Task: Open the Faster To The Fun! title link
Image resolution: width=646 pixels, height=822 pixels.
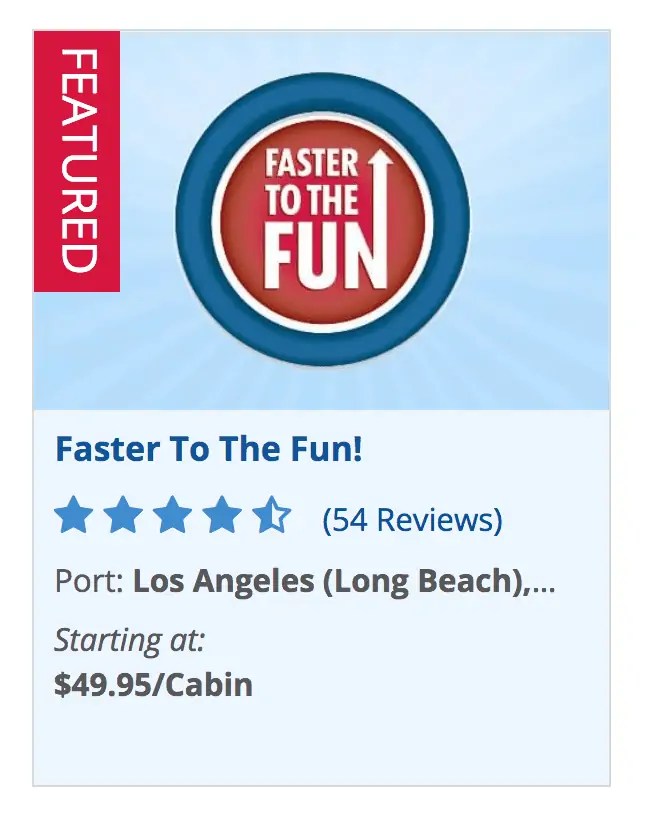Action: [x=208, y=449]
